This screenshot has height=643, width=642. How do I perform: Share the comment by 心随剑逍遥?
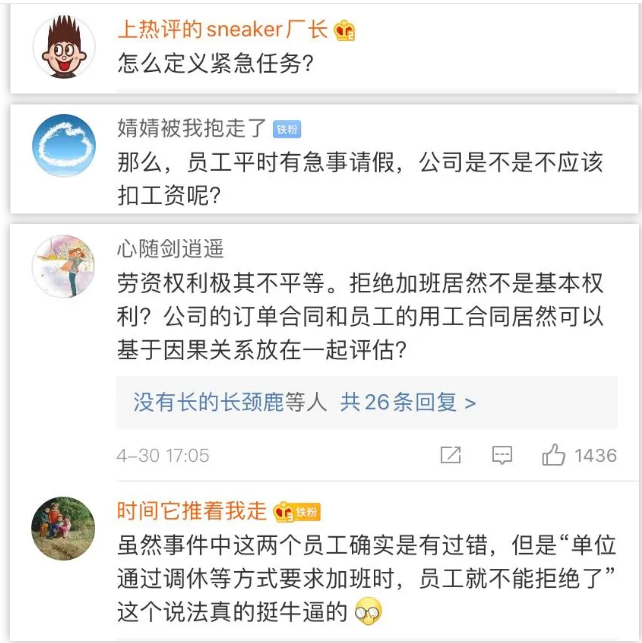tap(451, 455)
